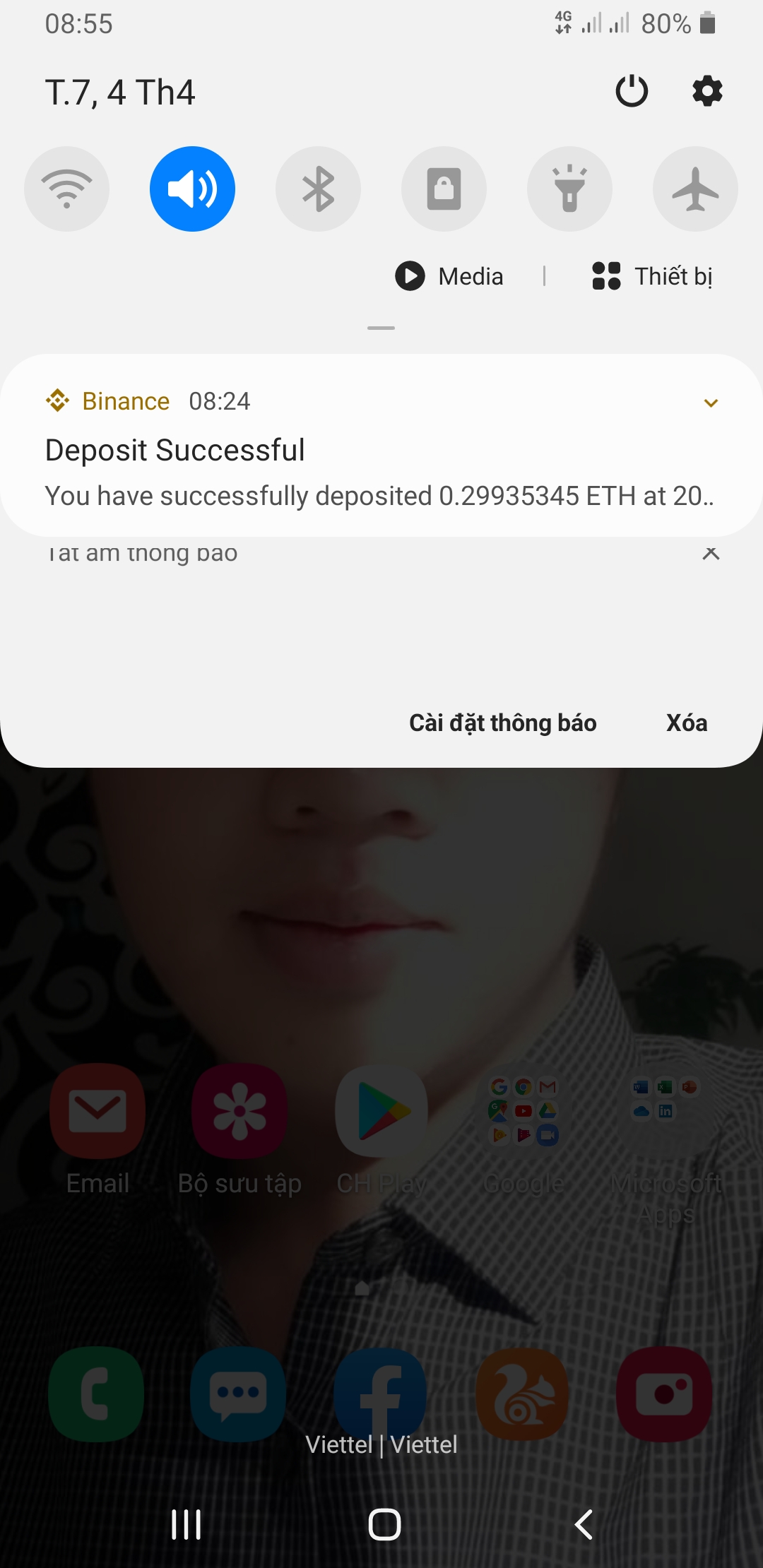Image resolution: width=763 pixels, height=1568 pixels.
Task: Open settings gear icon
Action: pyautogui.click(x=707, y=91)
